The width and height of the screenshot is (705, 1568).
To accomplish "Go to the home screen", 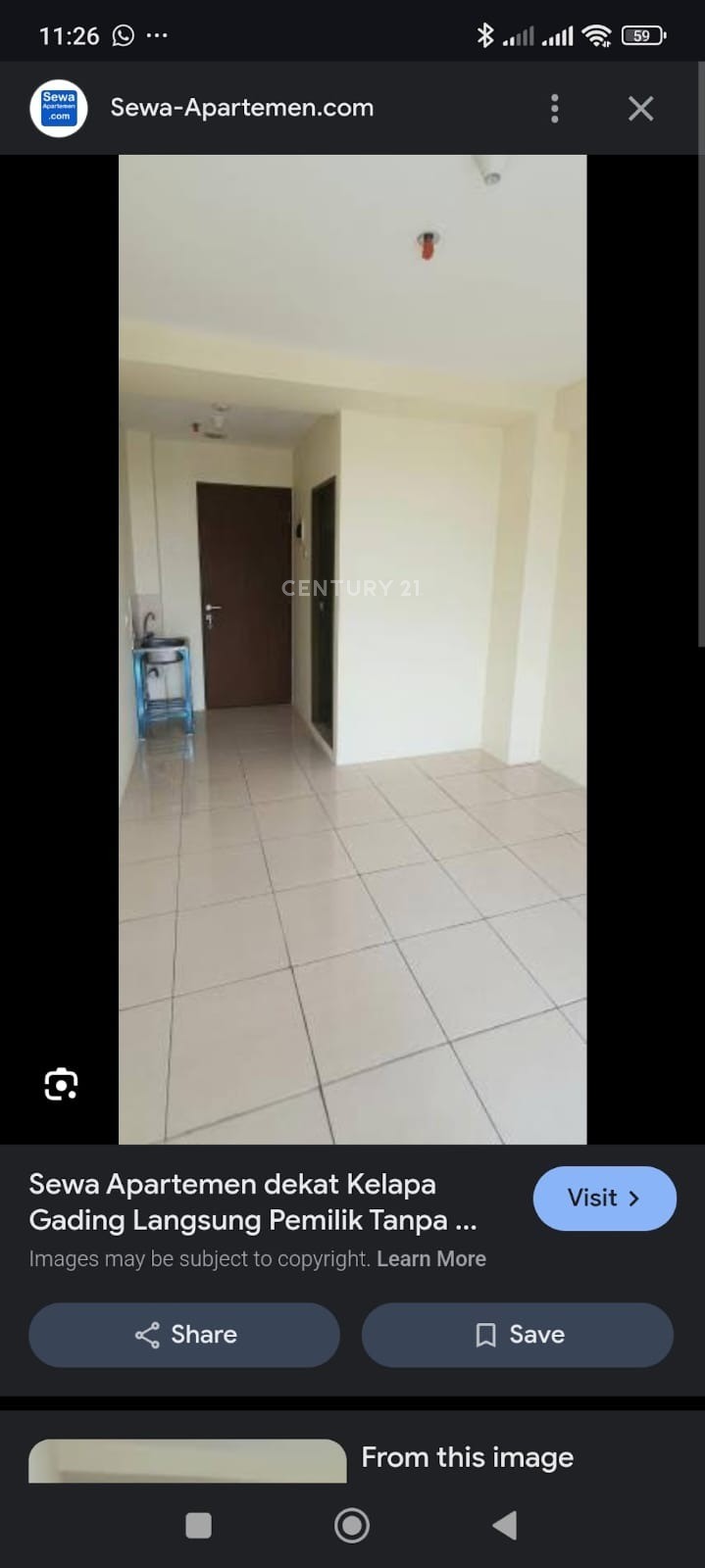I will (352, 1524).
